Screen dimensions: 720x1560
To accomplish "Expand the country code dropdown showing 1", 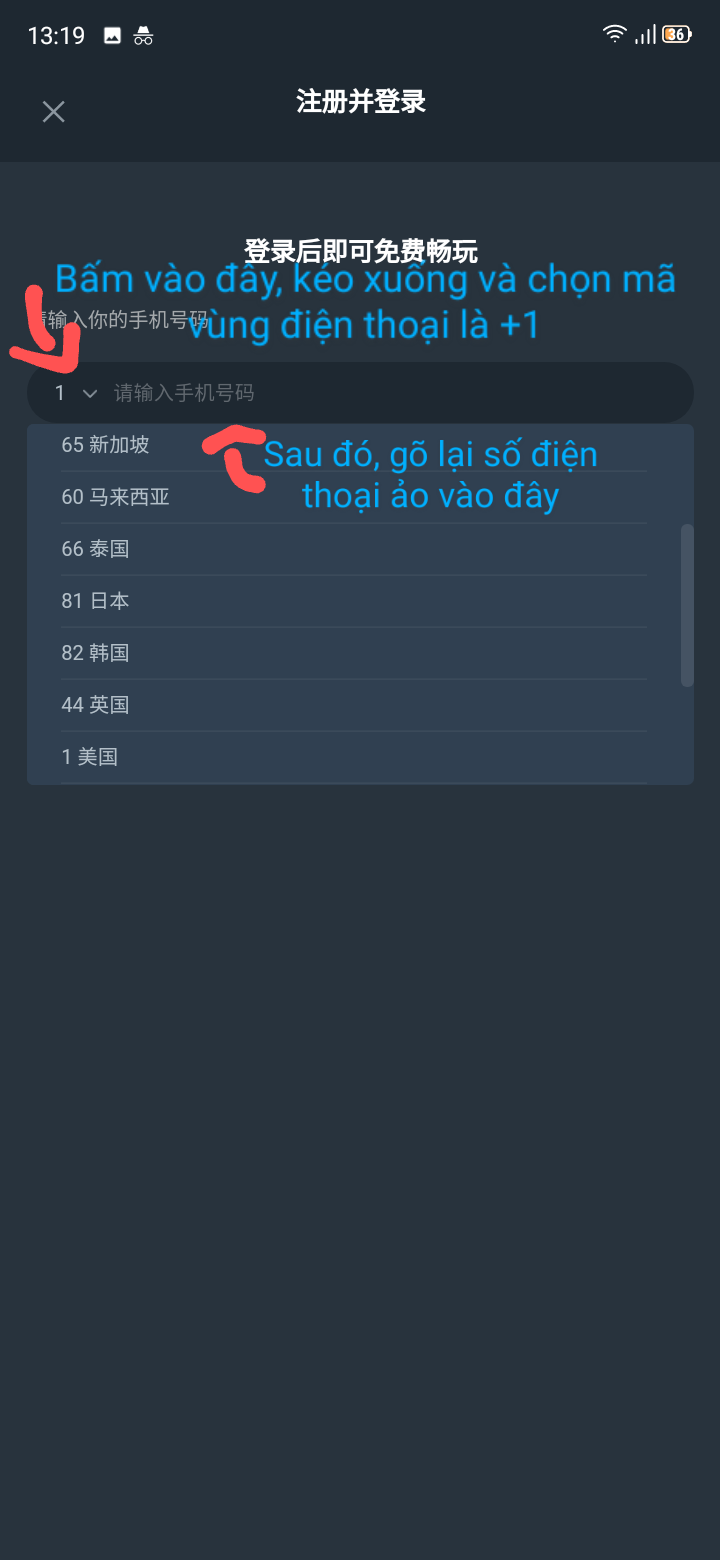I will (75, 393).
